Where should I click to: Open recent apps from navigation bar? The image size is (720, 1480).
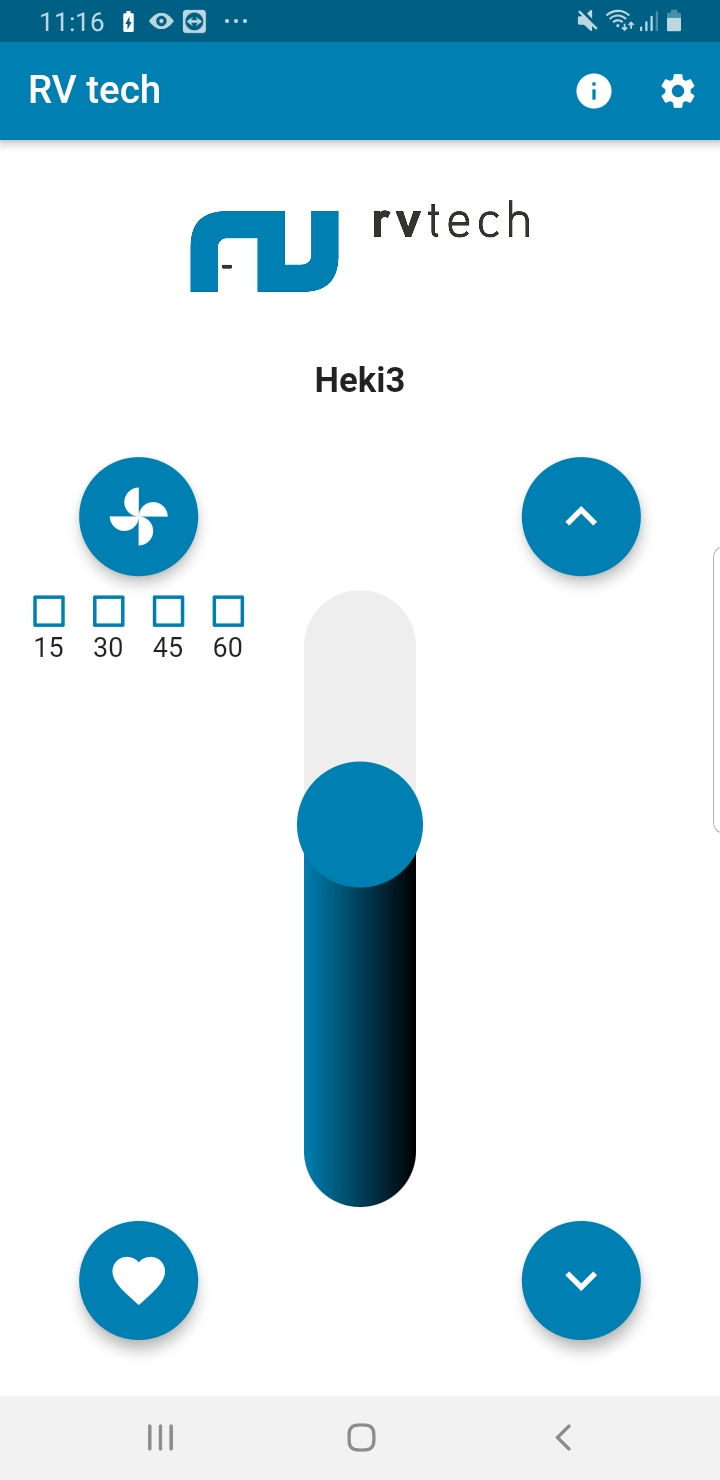pos(160,1438)
